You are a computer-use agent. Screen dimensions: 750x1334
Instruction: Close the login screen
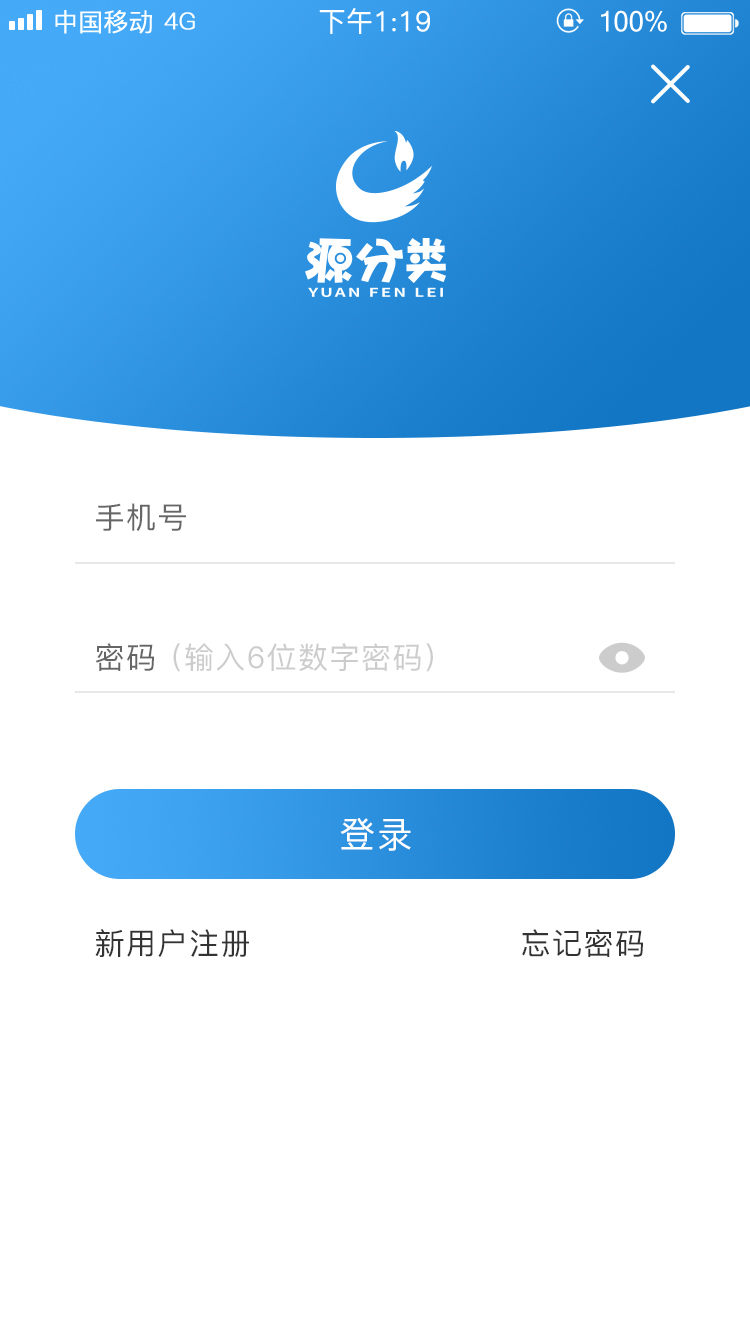coord(670,84)
